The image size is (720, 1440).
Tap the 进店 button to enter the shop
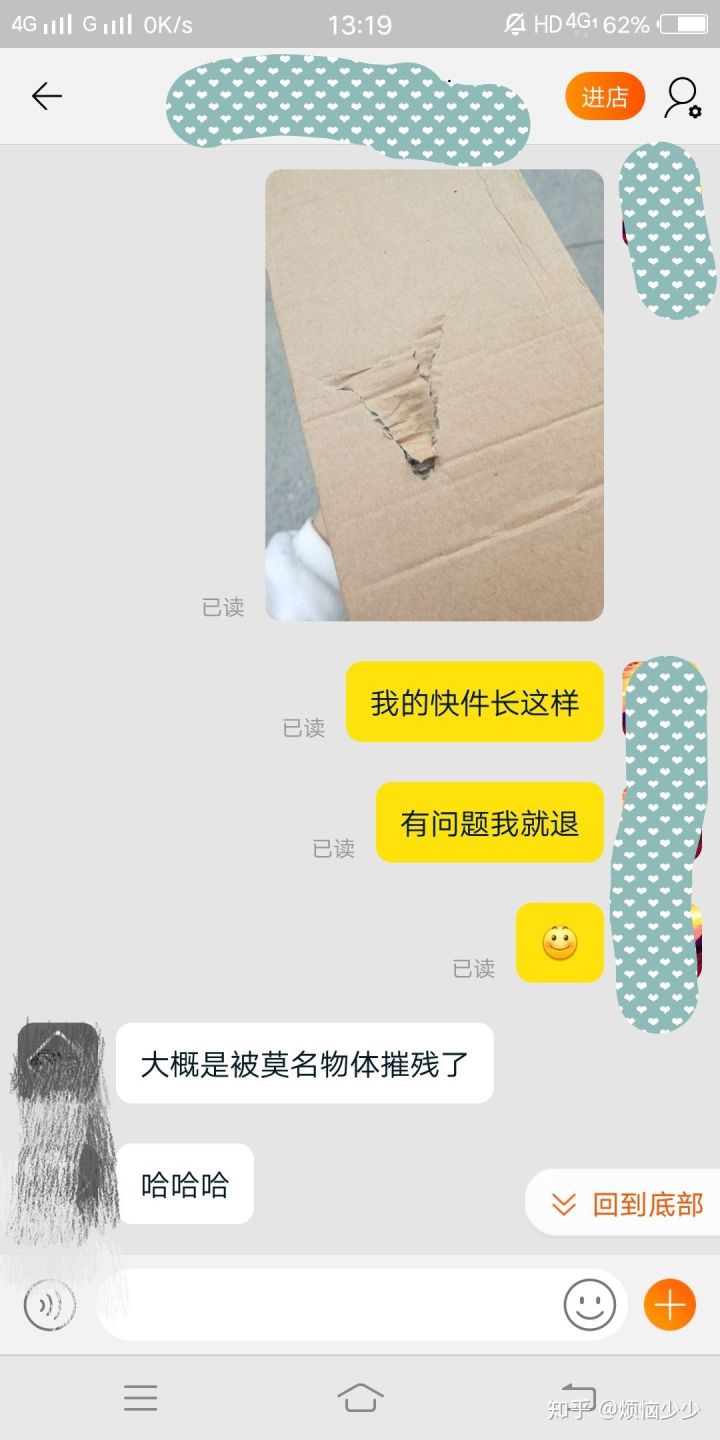(x=605, y=97)
